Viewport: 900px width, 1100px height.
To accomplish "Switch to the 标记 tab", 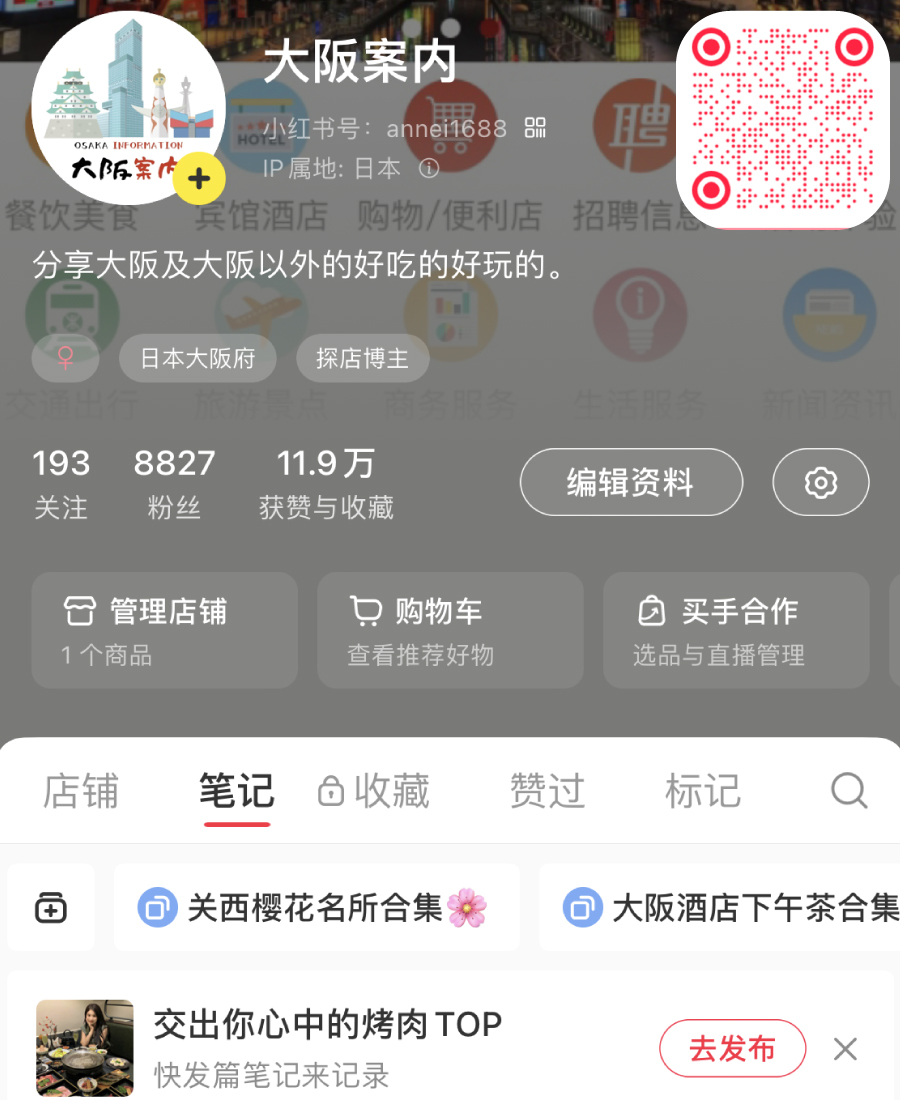I will click(x=703, y=791).
